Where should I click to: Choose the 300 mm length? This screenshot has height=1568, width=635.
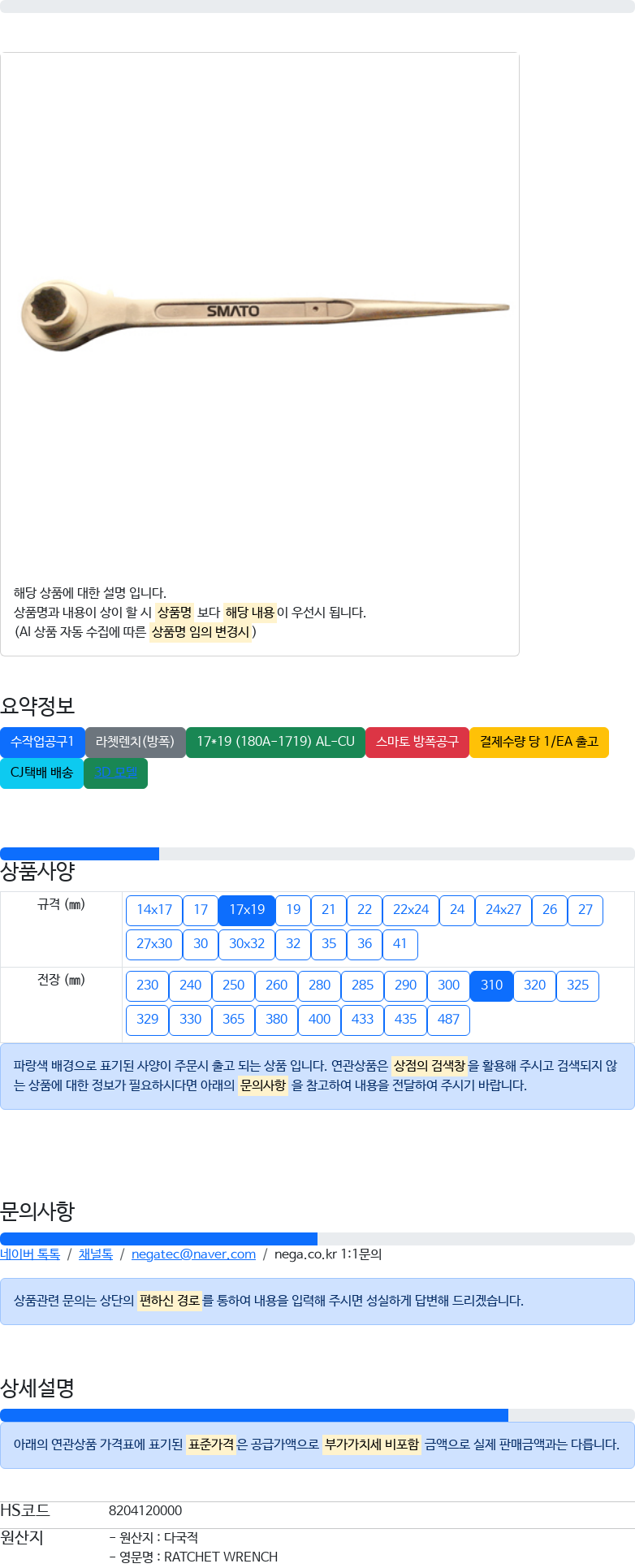449,985
